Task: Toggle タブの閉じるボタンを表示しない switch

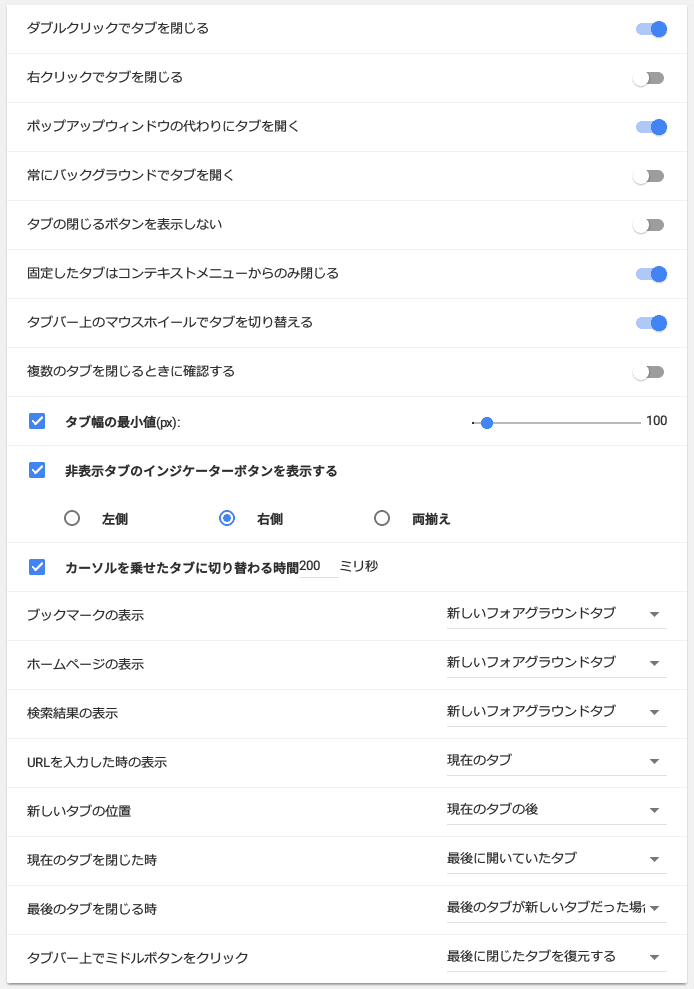Action: 649,225
